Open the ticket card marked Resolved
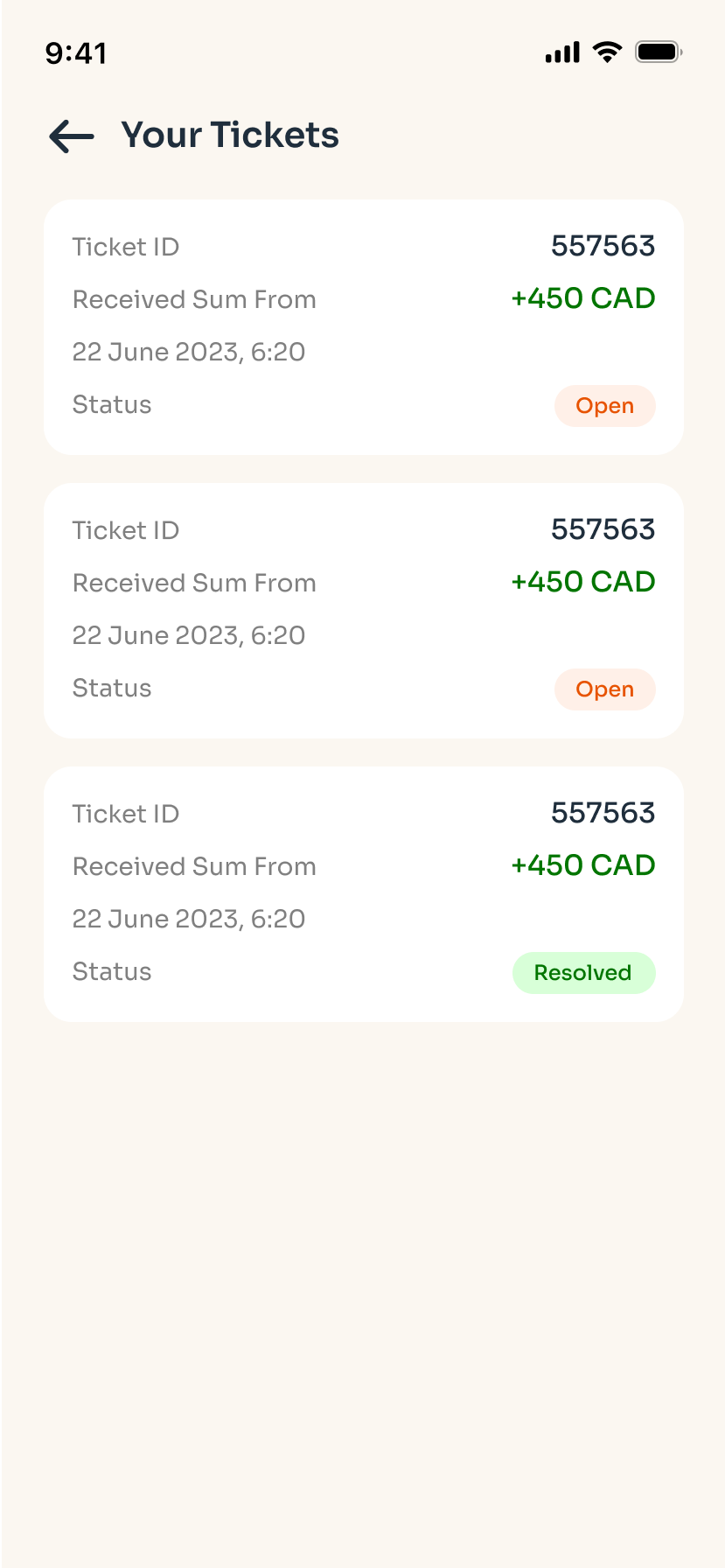 [364, 893]
